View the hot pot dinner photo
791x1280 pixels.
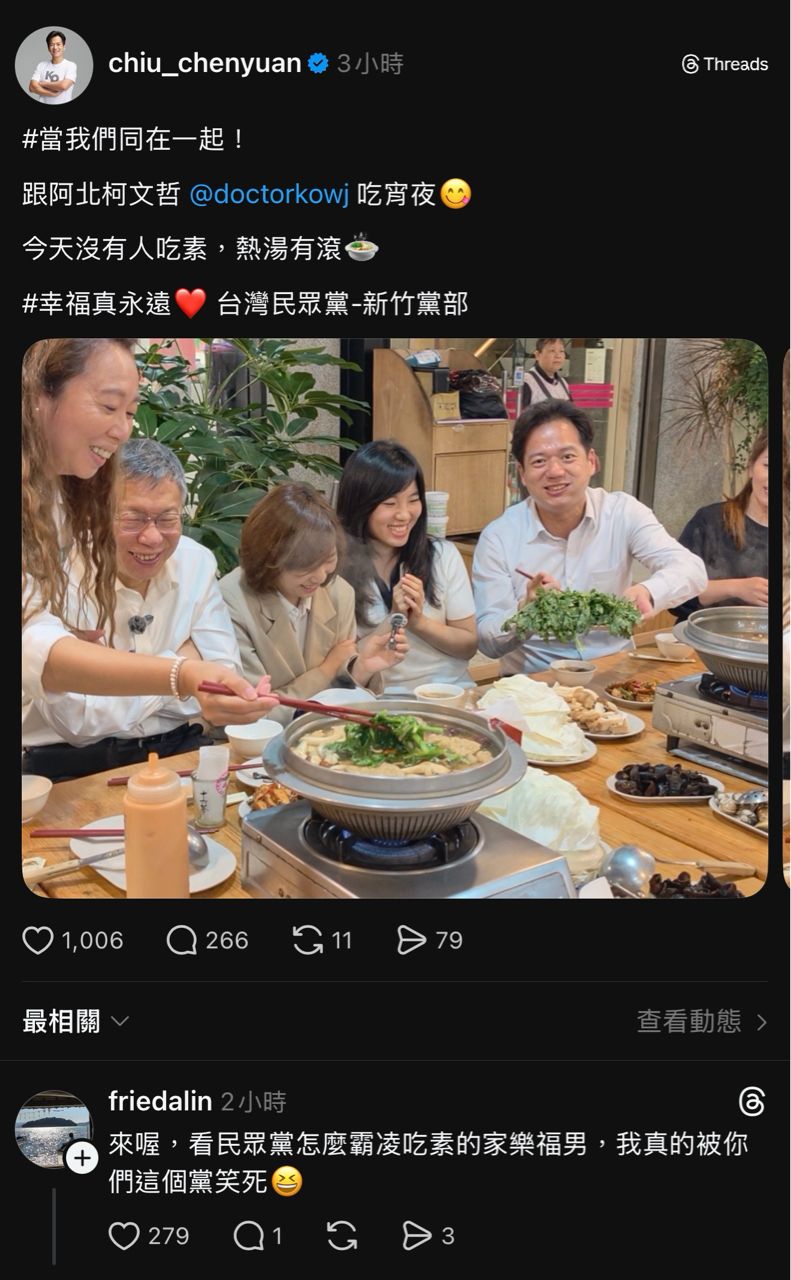(x=395, y=617)
